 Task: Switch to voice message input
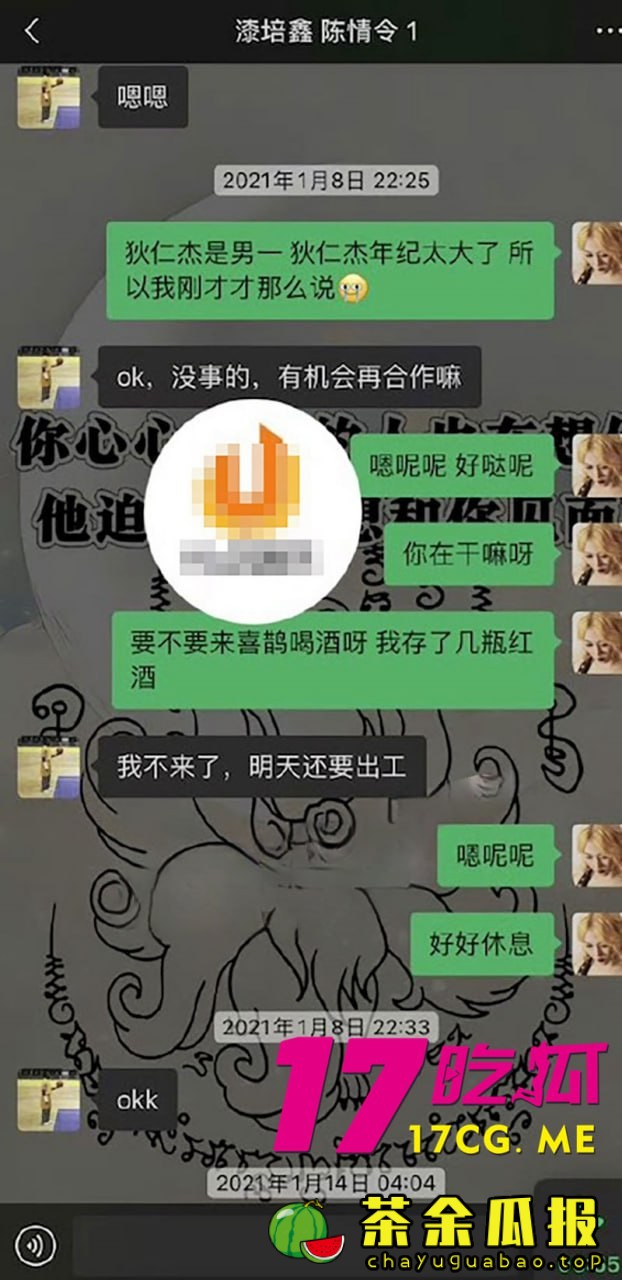(x=36, y=1245)
